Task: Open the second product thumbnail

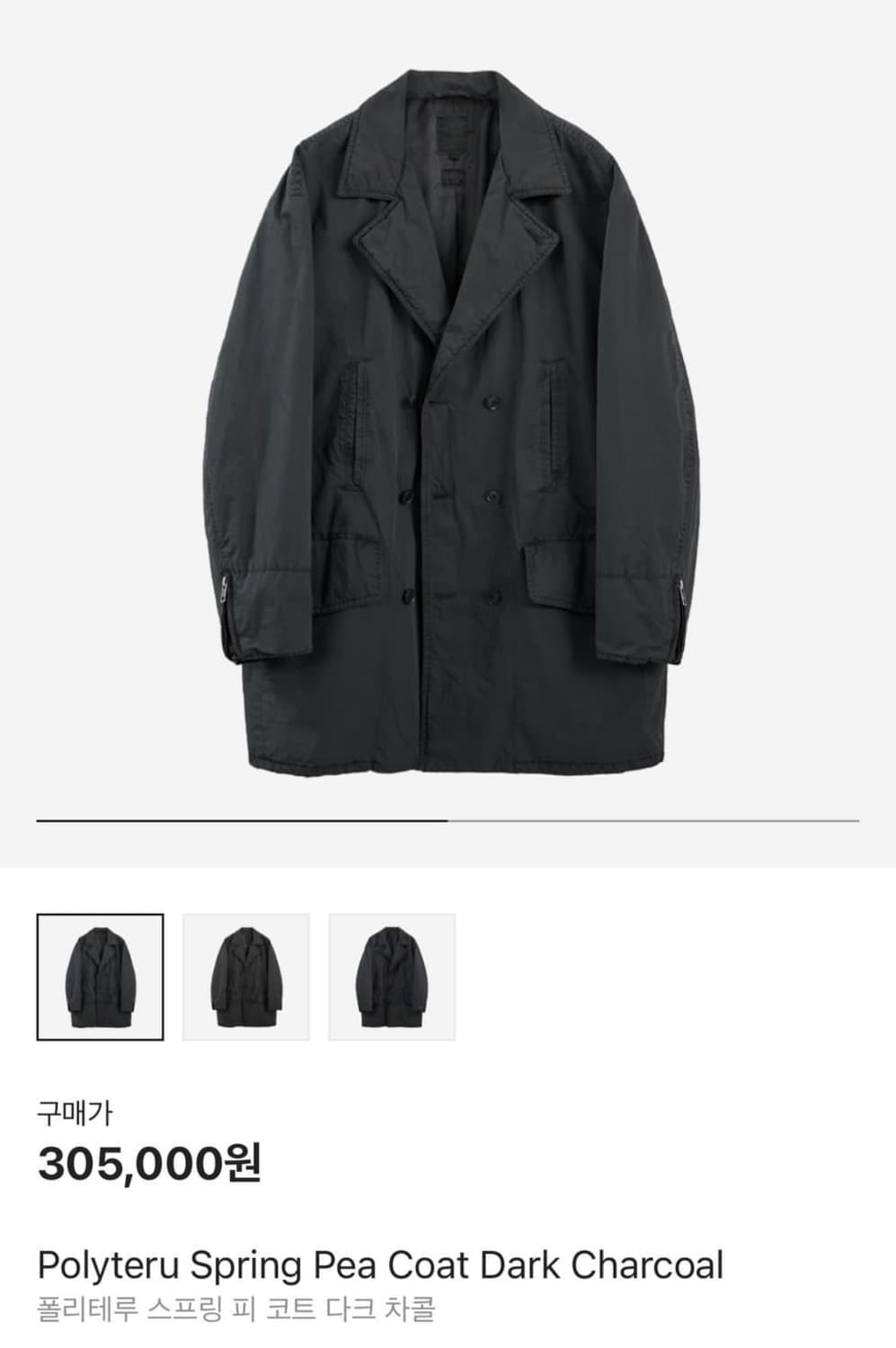Action: coord(247,975)
